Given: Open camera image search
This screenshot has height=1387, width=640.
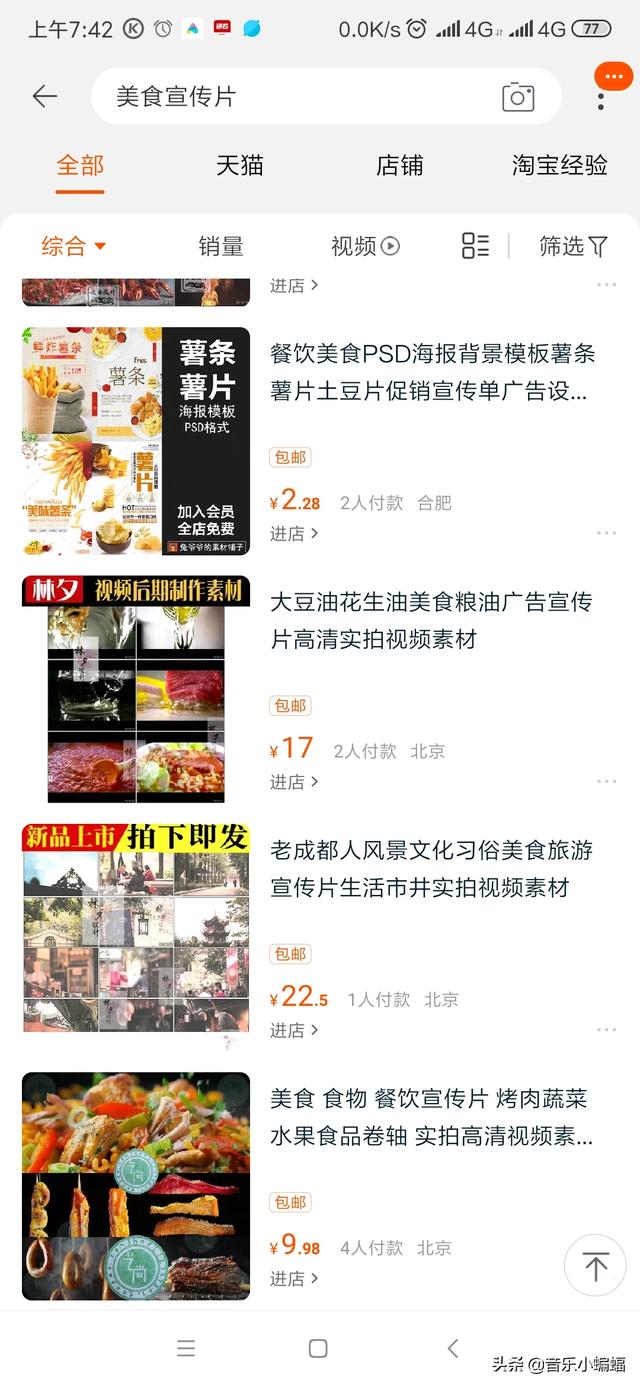Looking at the screenshot, I should [517, 96].
